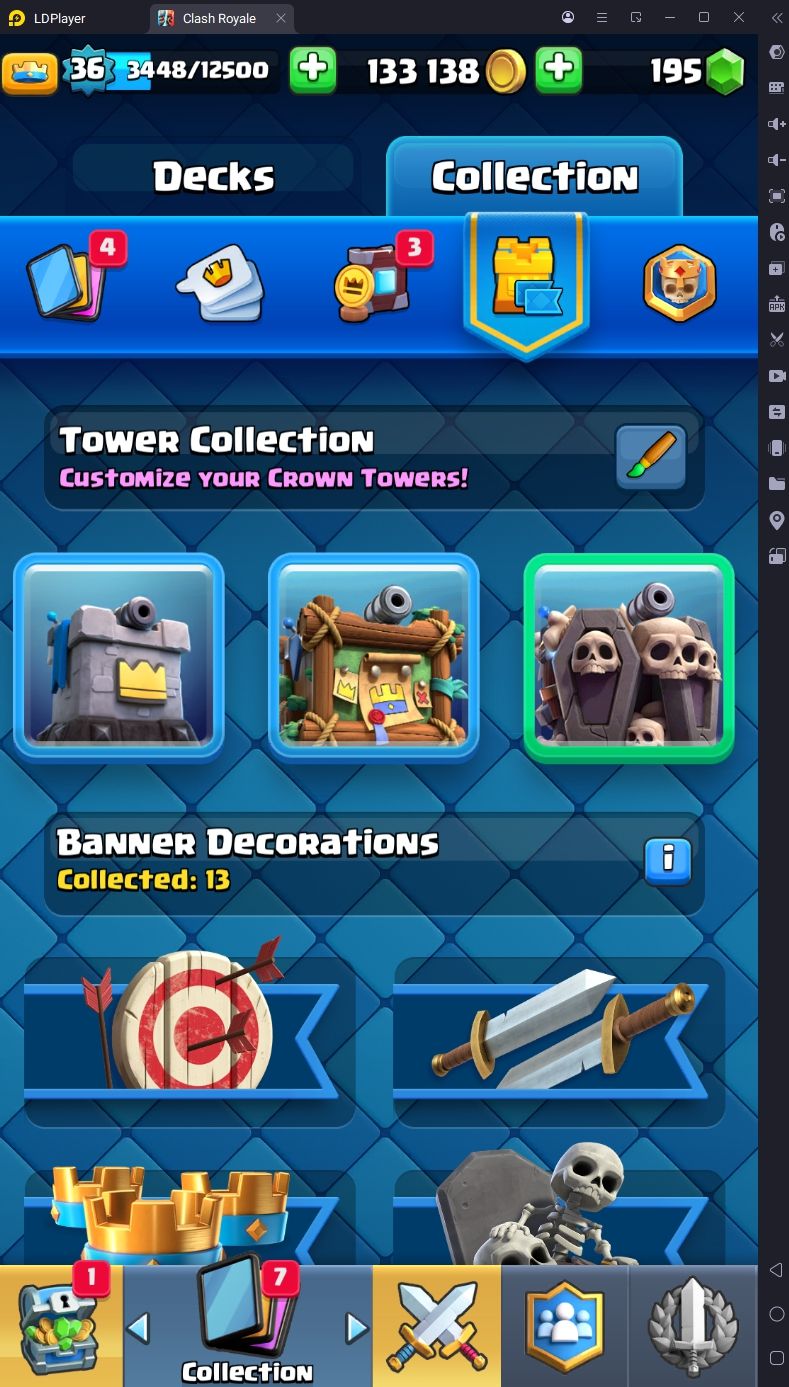The height and width of the screenshot is (1387, 789).
Task: Tap the green plus beside the experience bar
Action: tap(312, 70)
